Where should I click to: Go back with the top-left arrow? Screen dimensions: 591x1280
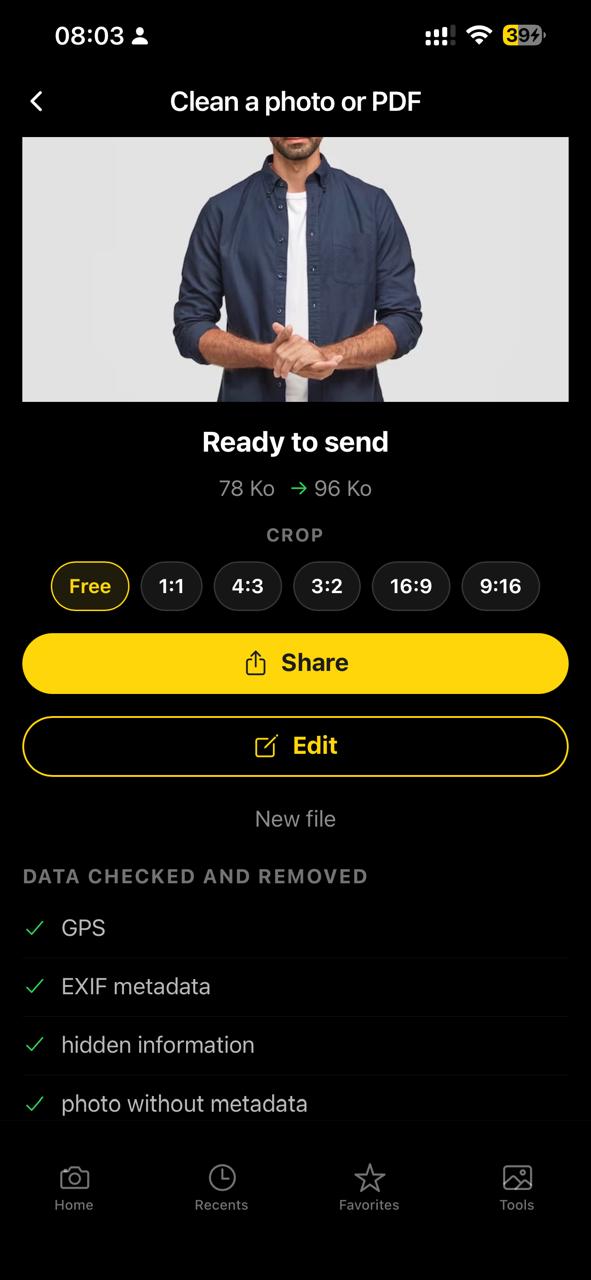[x=37, y=101]
